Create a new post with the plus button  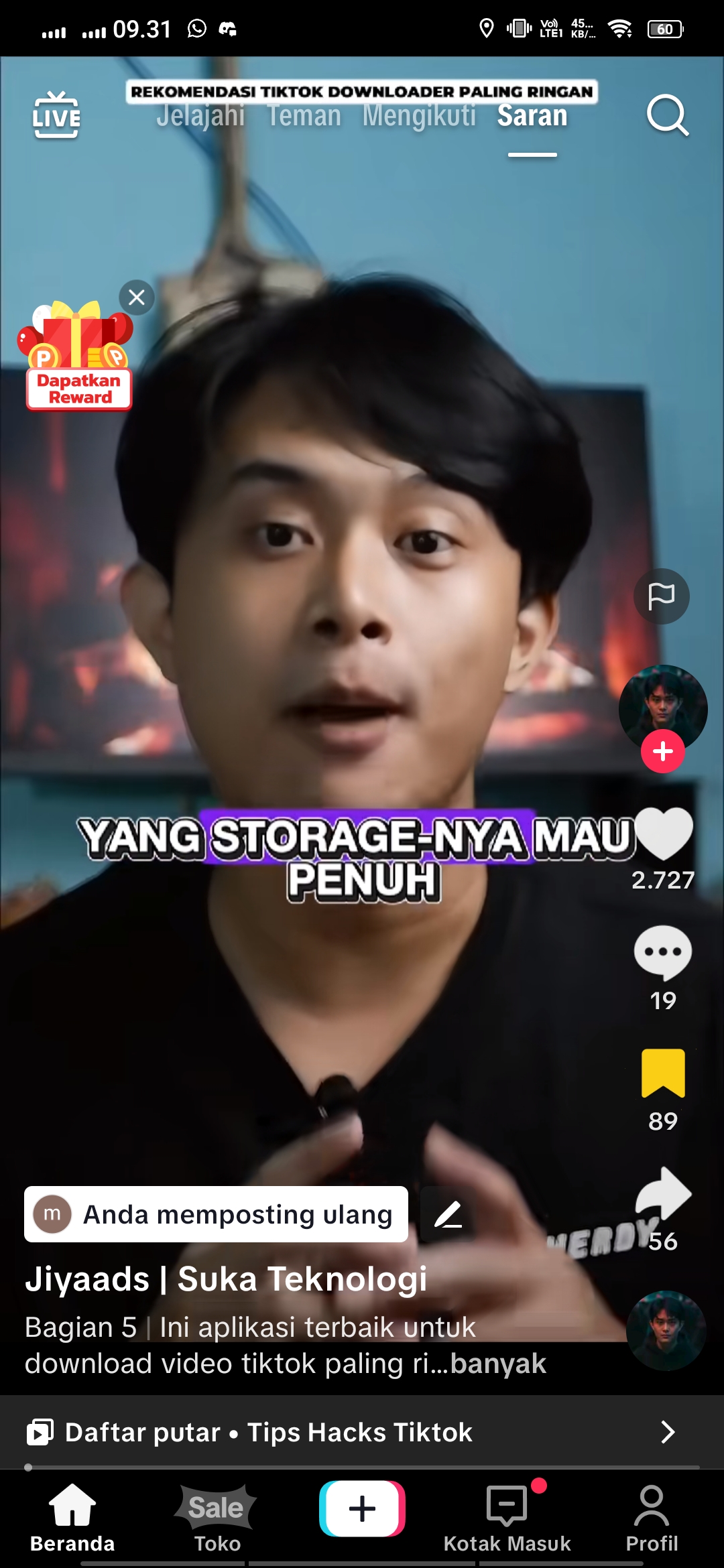click(x=362, y=1509)
